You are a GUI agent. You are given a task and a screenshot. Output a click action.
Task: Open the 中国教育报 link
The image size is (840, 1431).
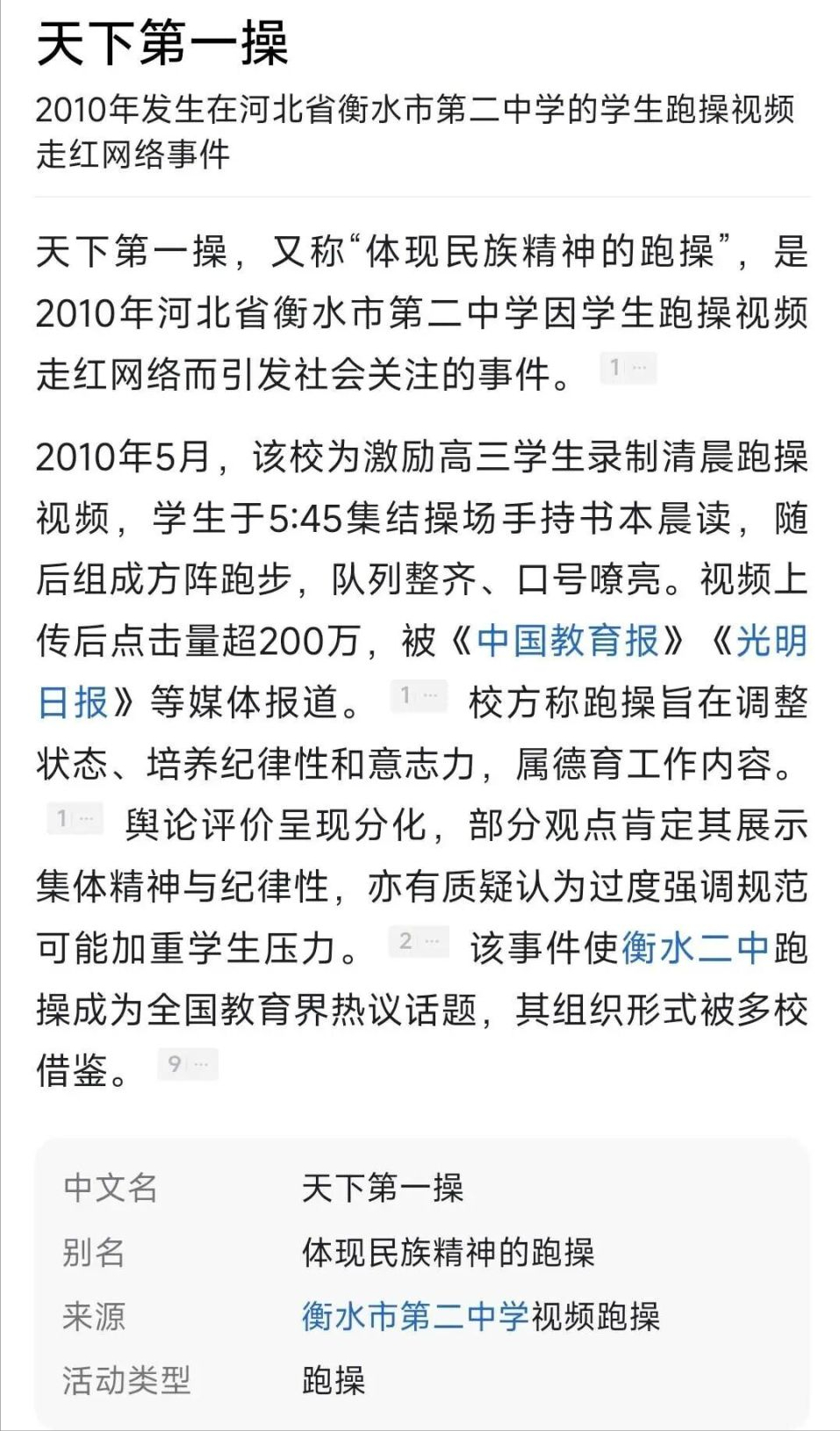(567, 641)
